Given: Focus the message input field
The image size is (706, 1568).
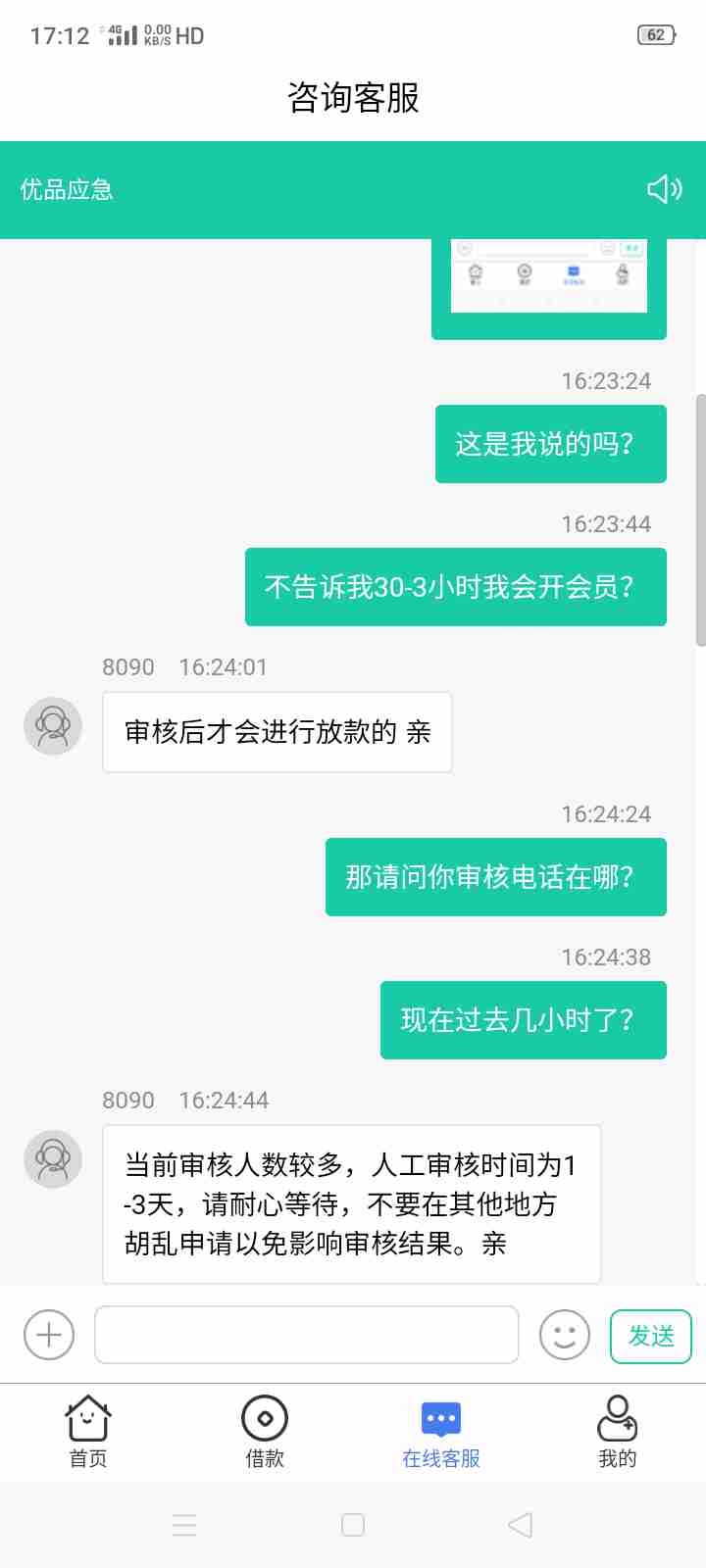Looking at the screenshot, I should 306,1335.
